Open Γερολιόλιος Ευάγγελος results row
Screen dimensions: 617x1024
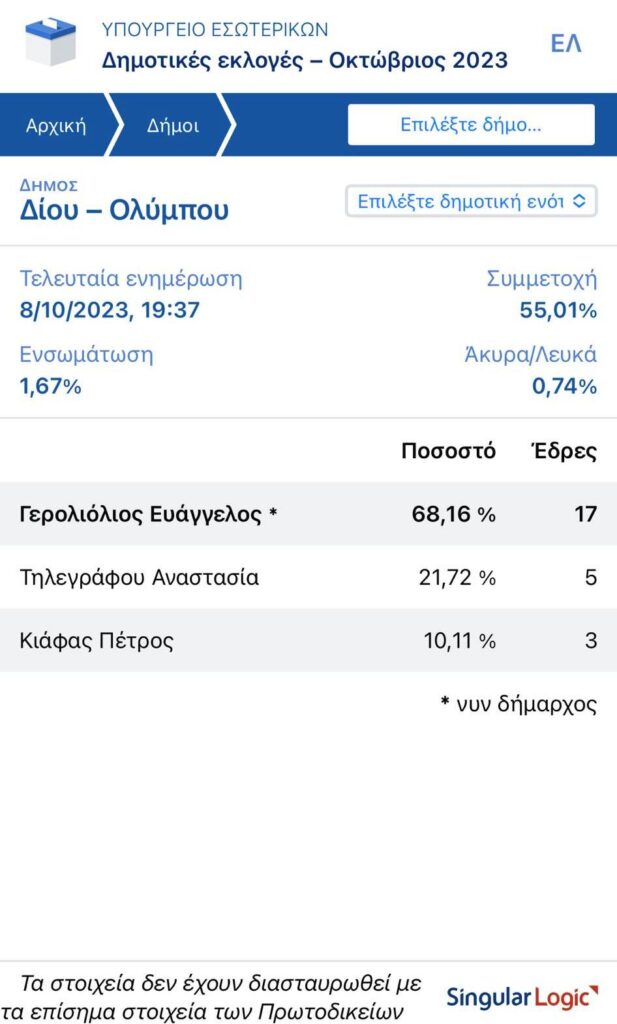point(308,514)
